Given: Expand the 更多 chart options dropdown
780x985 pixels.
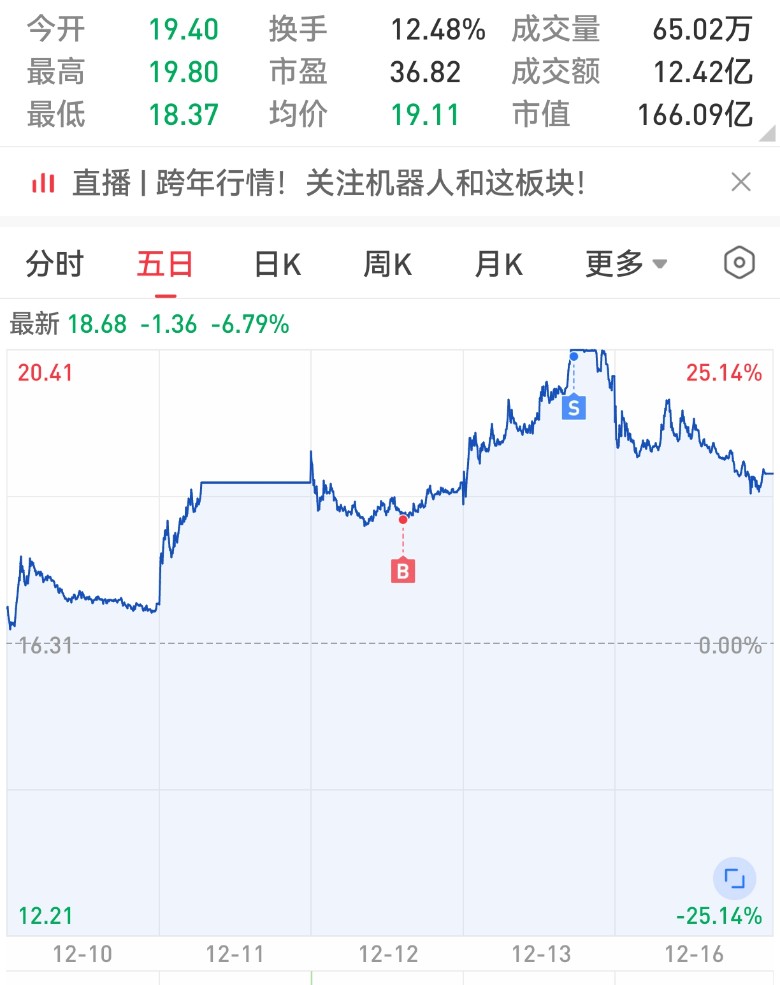Looking at the screenshot, I should pyautogui.click(x=626, y=264).
